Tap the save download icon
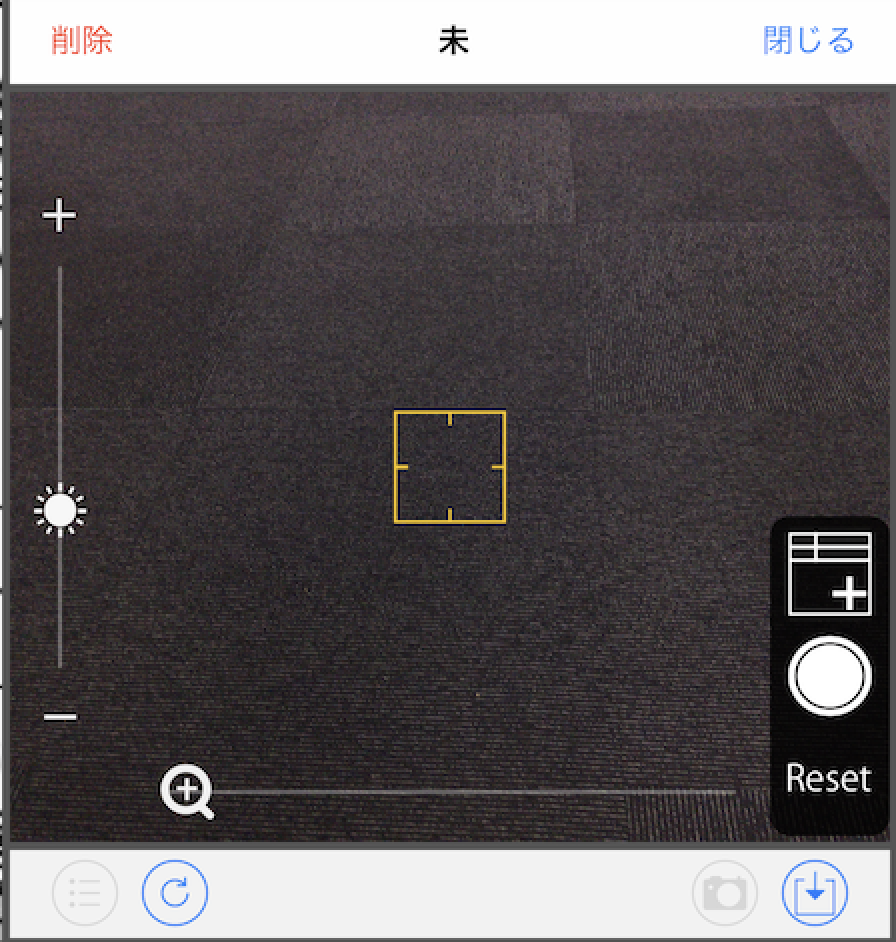Image resolution: width=896 pixels, height=942 pixels. point(814,892)
